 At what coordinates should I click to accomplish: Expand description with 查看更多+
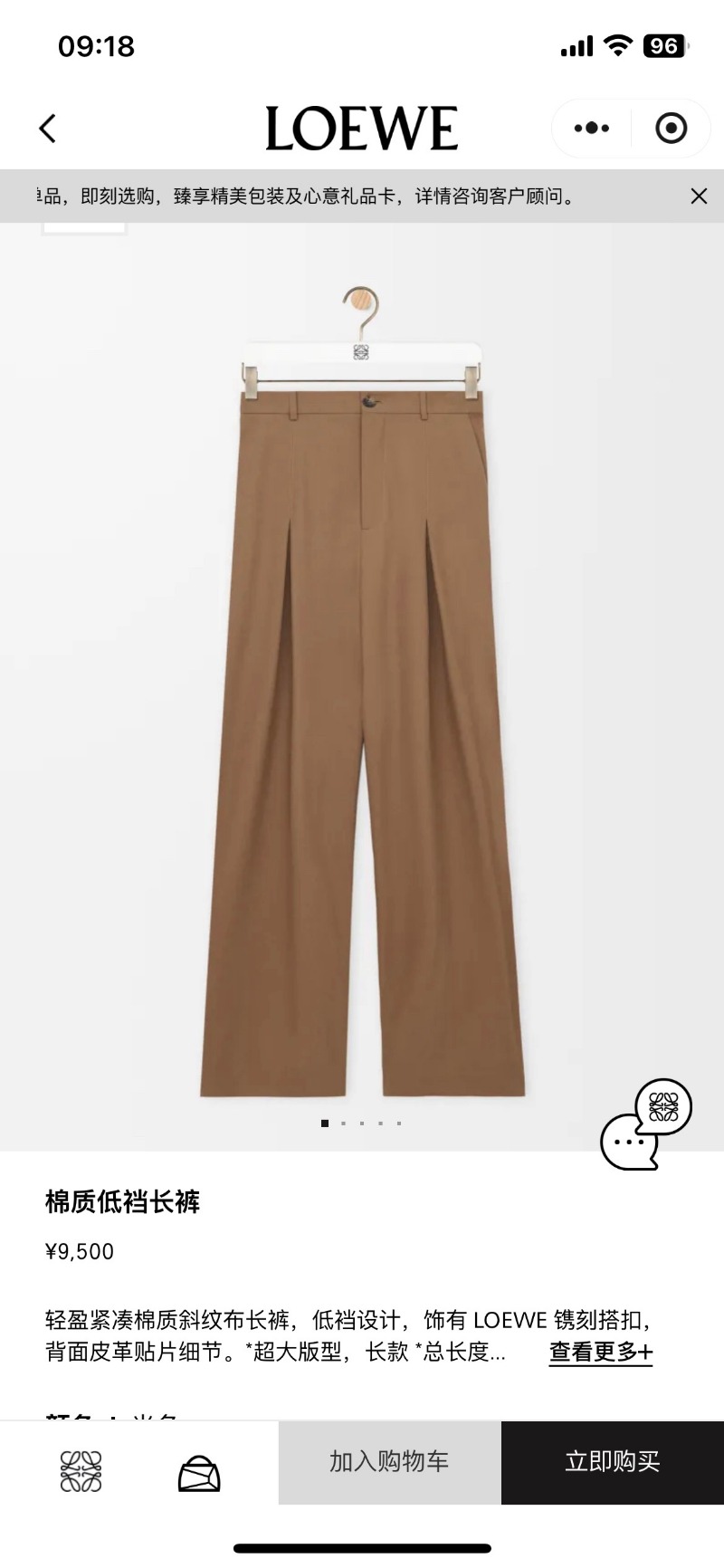coord(600,1352)
